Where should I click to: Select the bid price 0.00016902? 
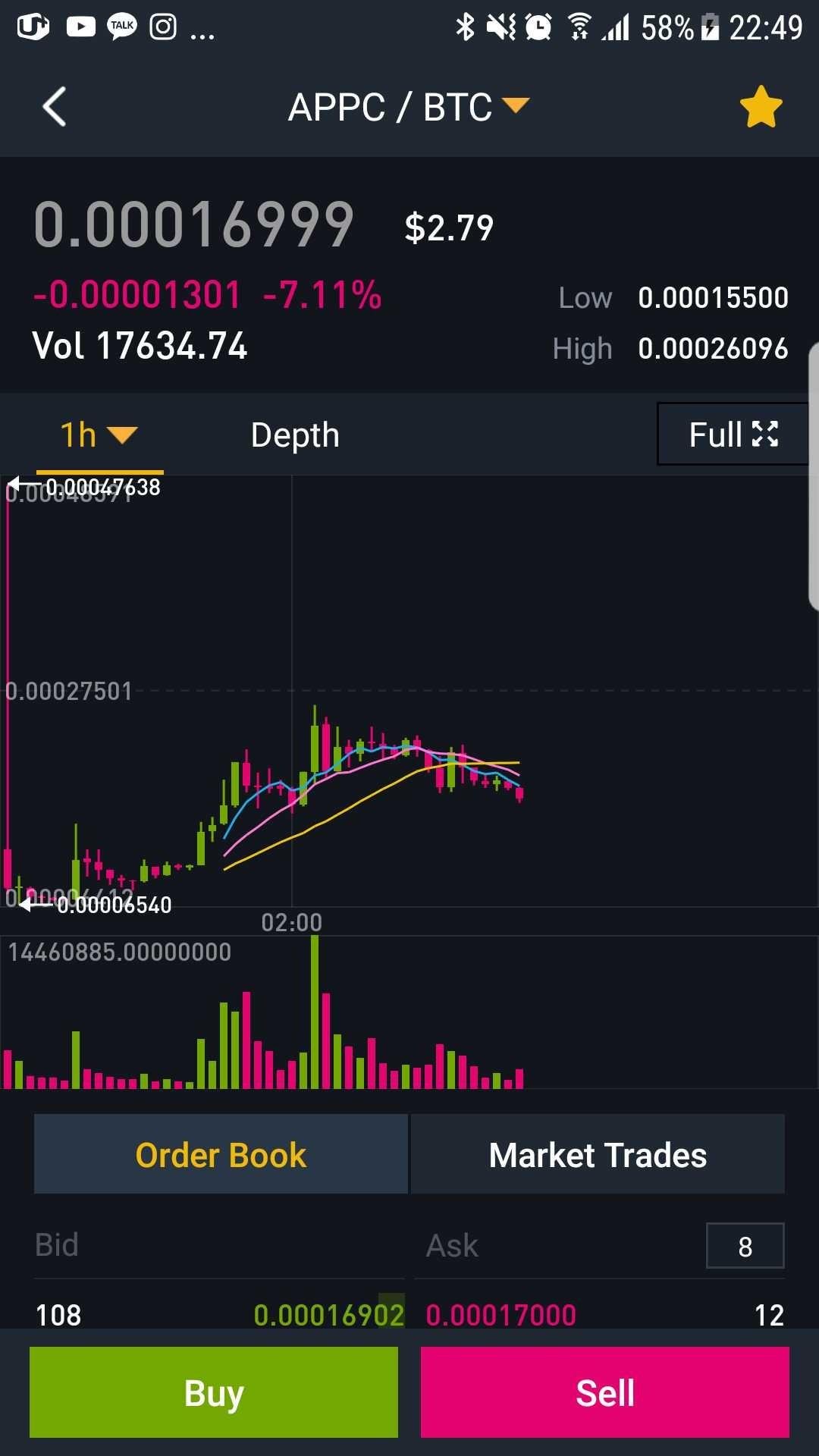click(329, 1315)
